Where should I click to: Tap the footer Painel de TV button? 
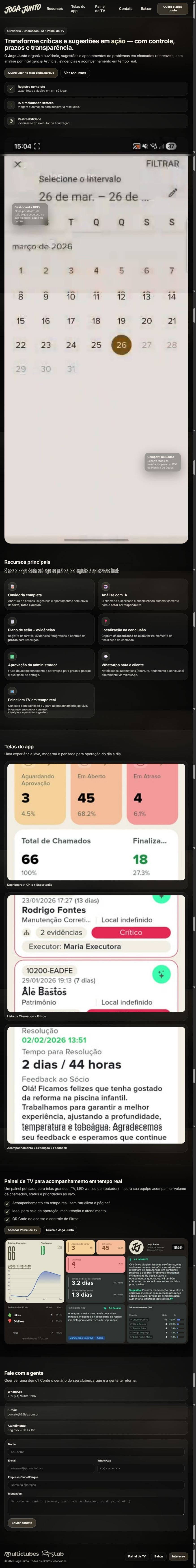(137, 1556)
